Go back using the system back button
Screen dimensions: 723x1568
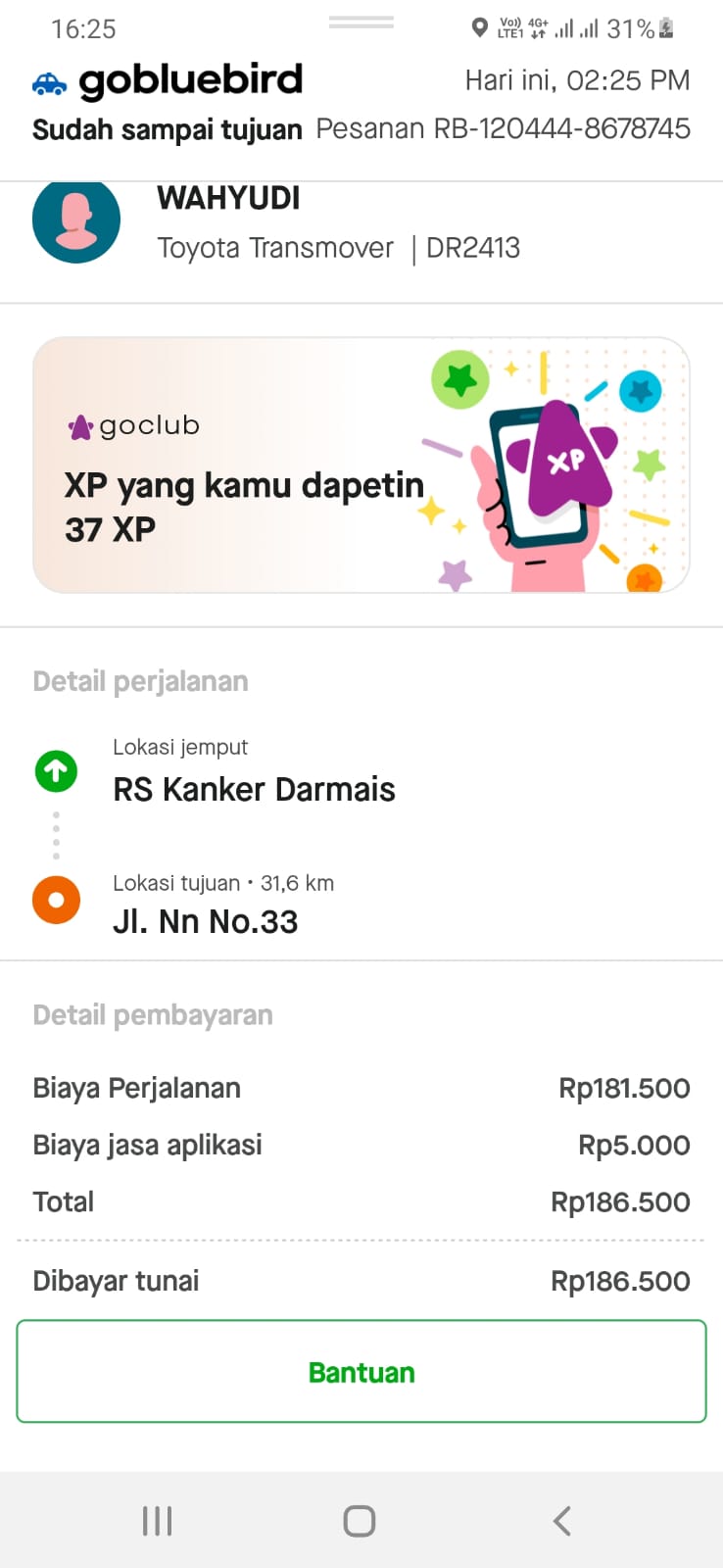pyautogui.click(x=561, y=1521)
